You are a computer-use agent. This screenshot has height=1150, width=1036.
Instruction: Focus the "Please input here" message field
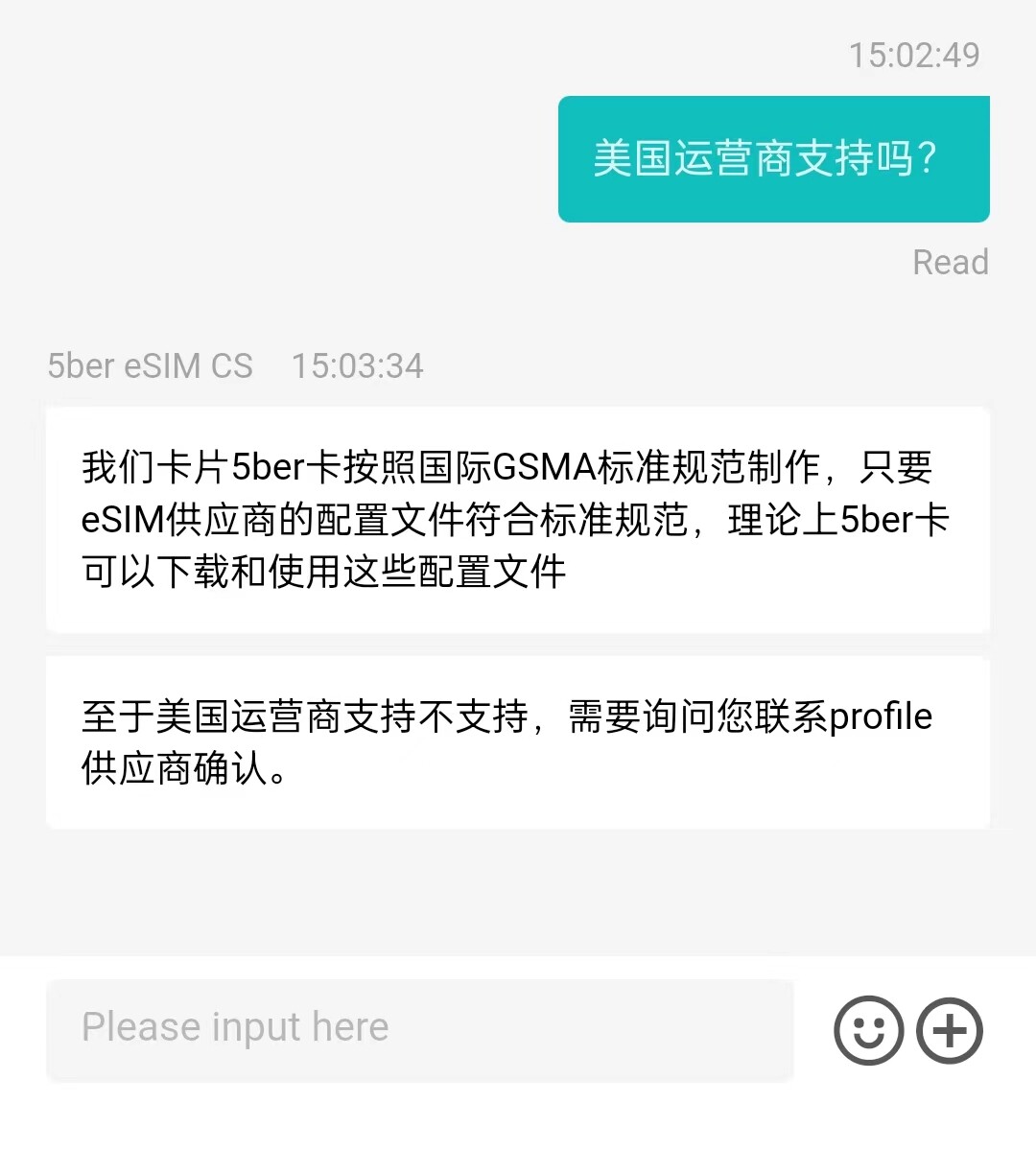click(x=419, y=1028)
